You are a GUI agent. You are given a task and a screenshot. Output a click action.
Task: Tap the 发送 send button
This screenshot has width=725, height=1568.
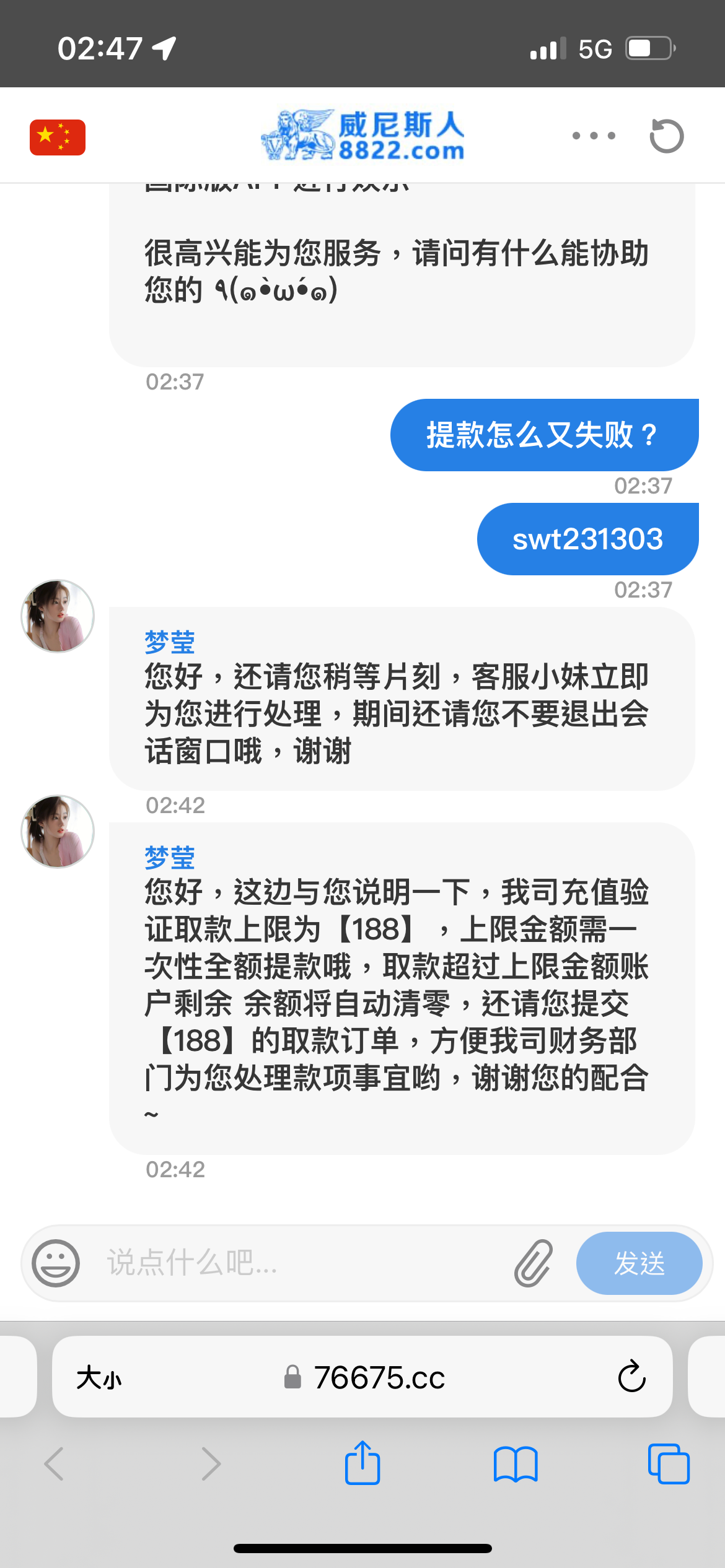click(639, 1263)
